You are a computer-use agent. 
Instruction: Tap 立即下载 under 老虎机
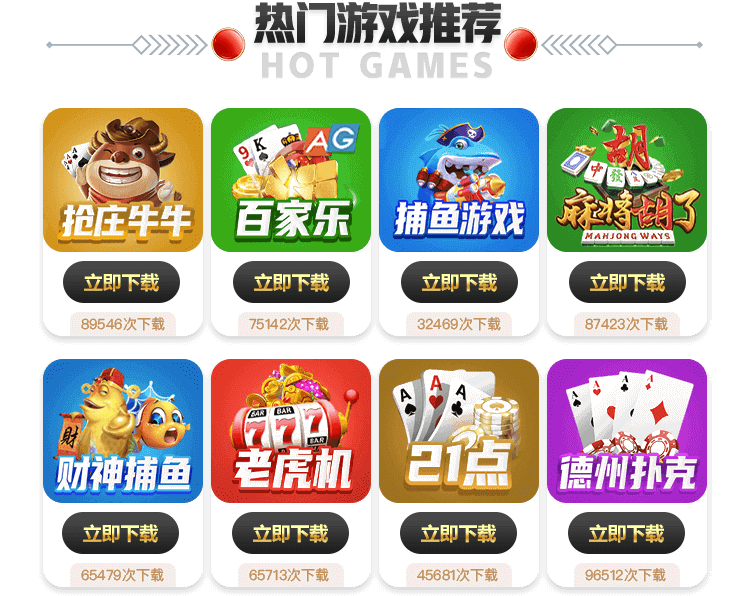pos(291,534)
